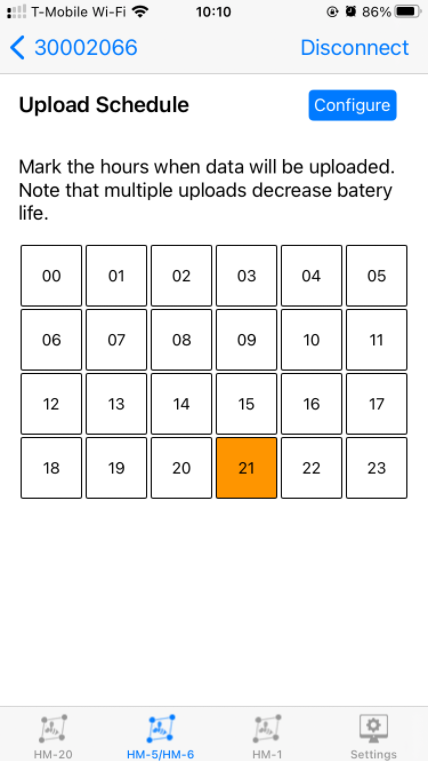Select the 10 hour cell

(x=312, y=340)
